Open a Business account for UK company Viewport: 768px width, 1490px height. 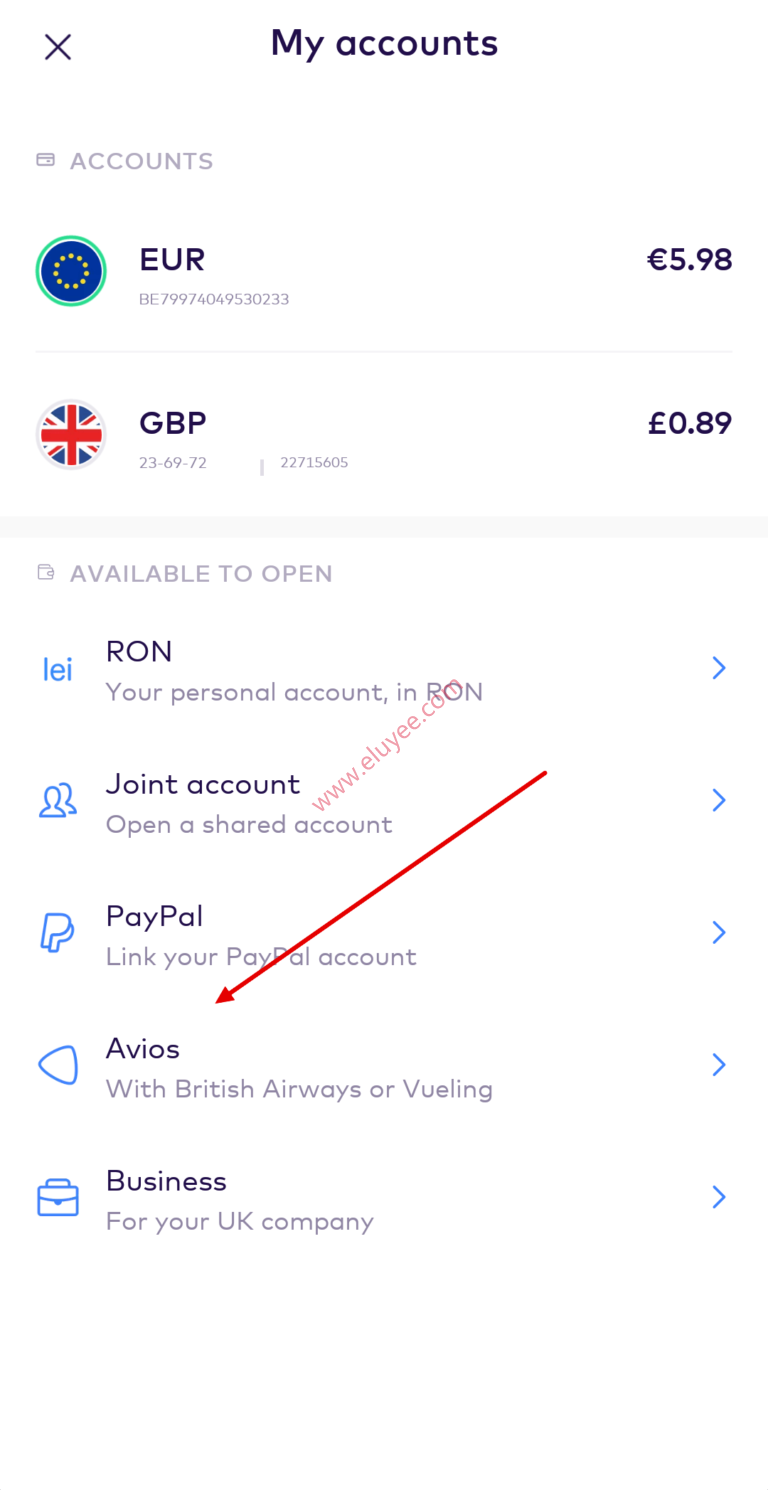point(384,1198)
